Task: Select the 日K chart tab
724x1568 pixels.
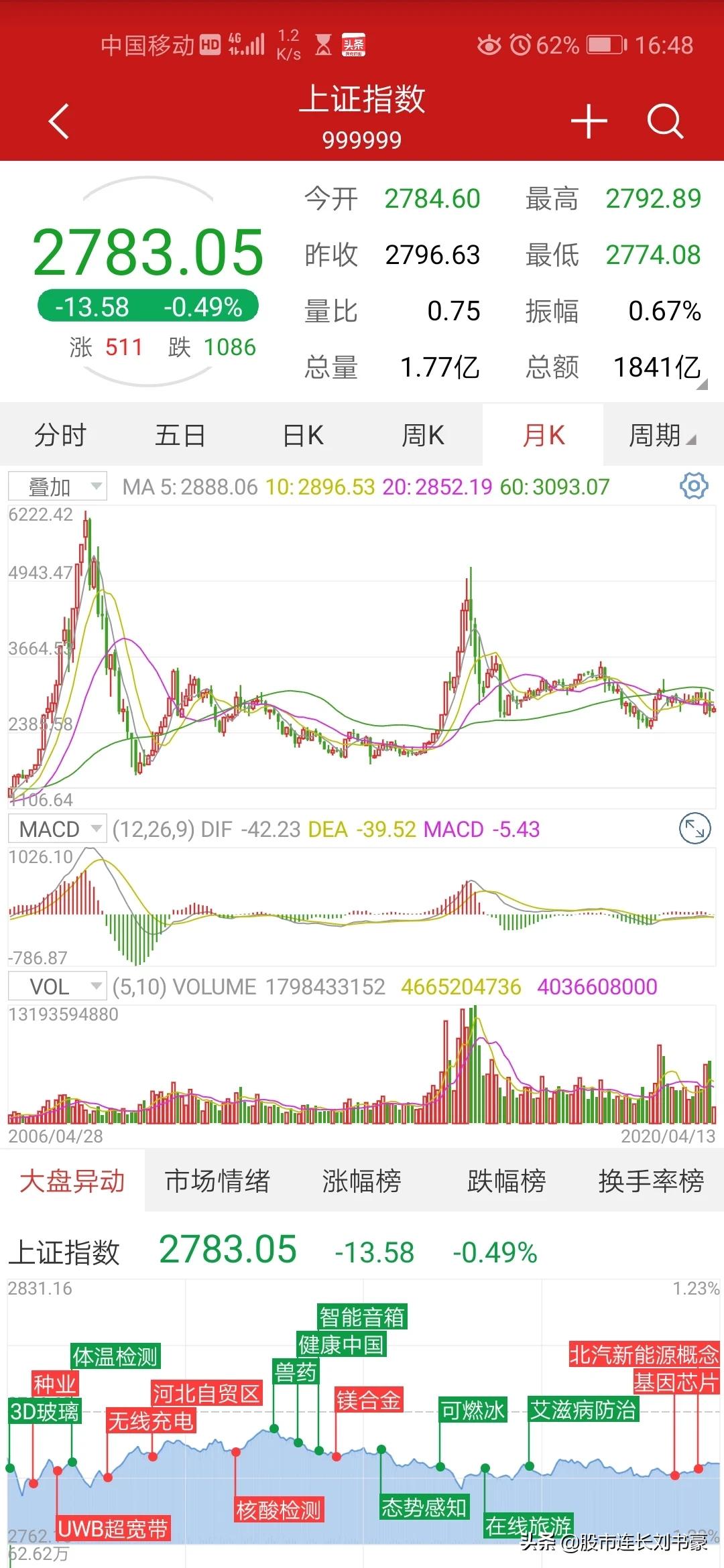Action: [x=303, y=436]
